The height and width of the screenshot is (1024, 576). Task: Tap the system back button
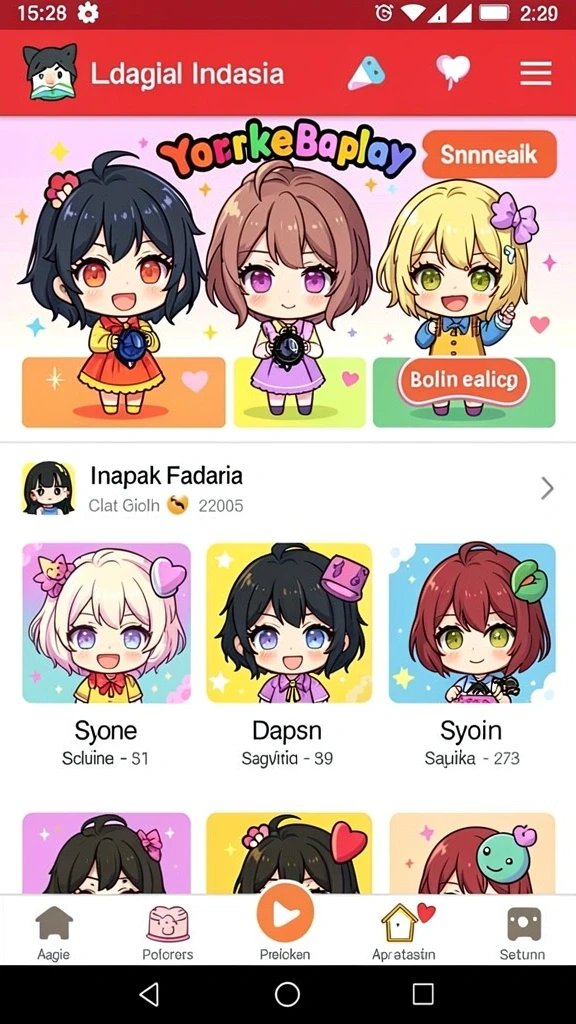tap(150, 994)
